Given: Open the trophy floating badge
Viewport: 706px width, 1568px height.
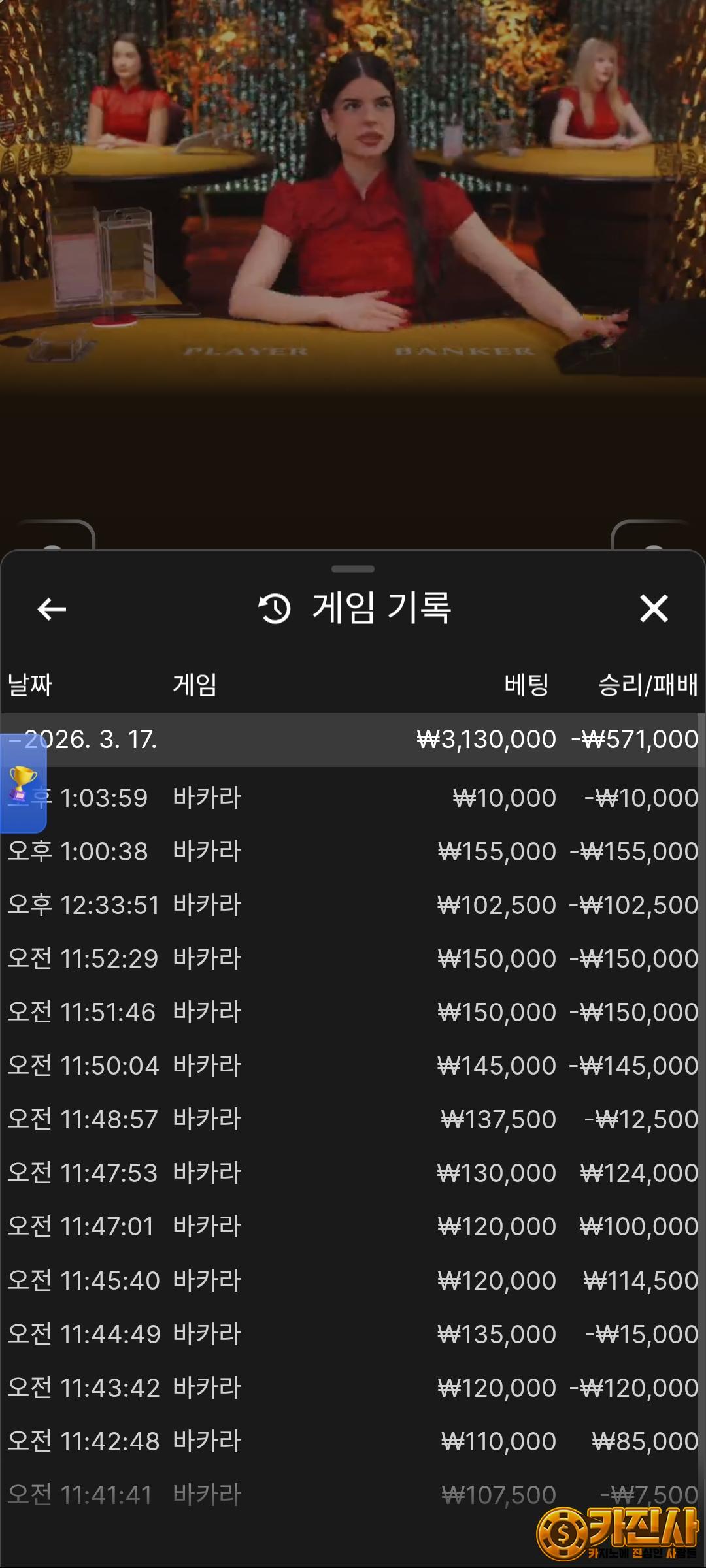Looking at the screenshot, I should pyautogui.click(x=23, y=783).
